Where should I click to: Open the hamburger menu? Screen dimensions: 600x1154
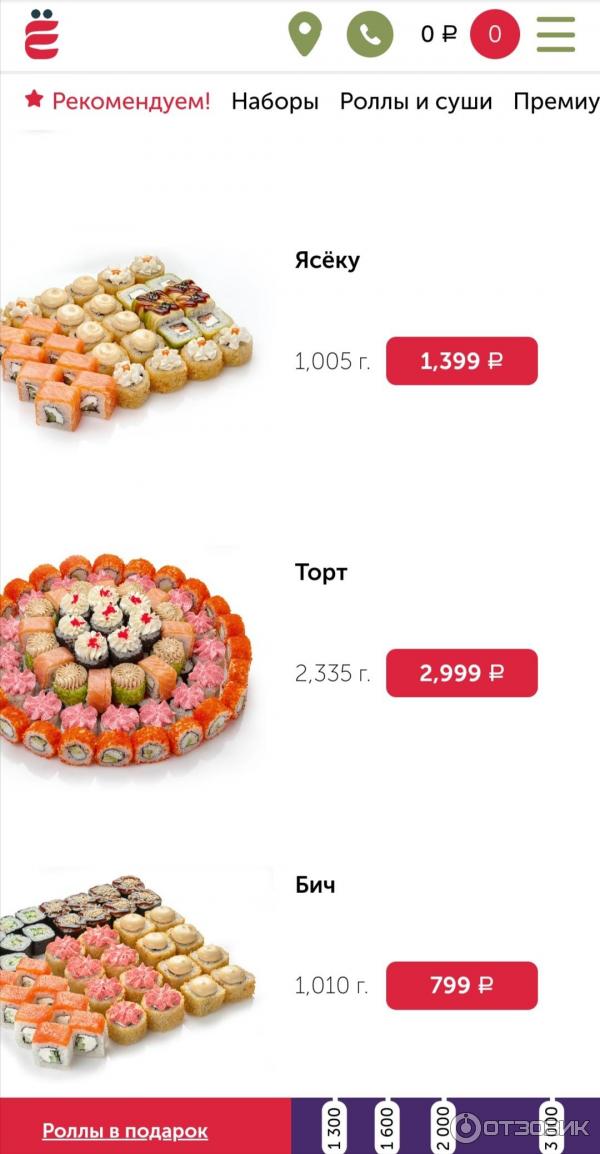[556, 35]
